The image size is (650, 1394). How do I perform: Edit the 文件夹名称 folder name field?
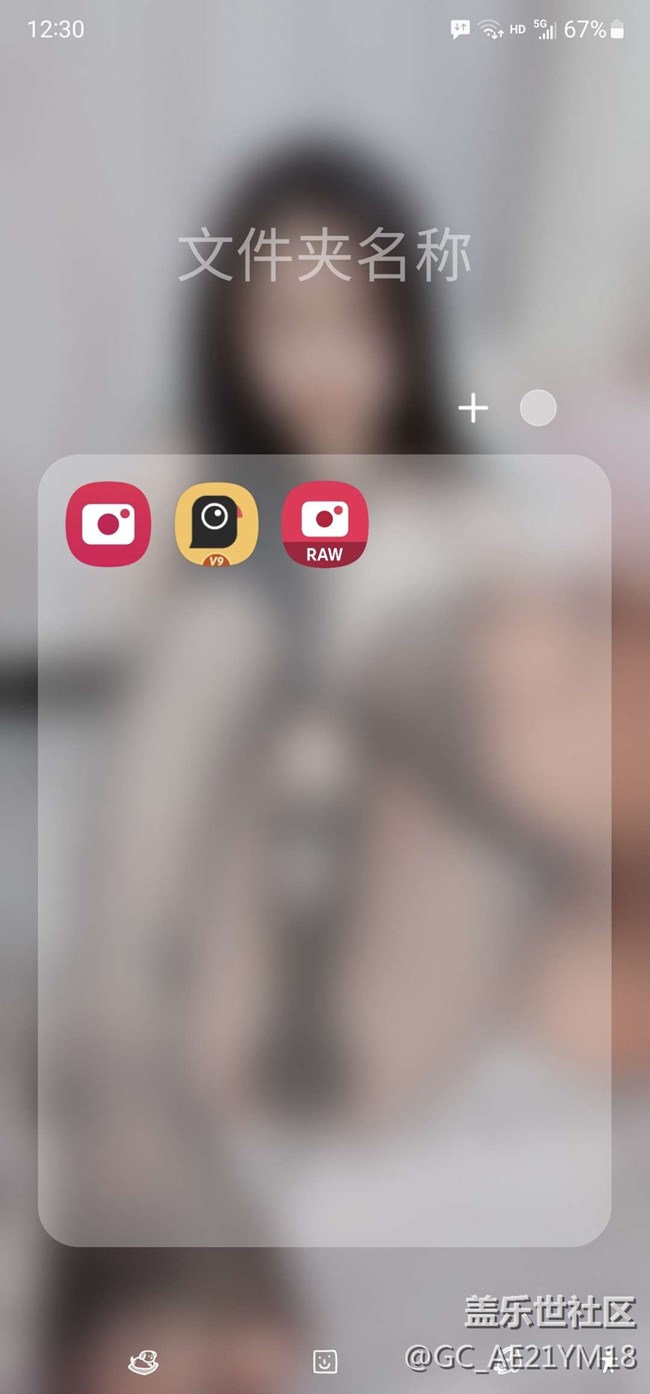pos(324,257)
